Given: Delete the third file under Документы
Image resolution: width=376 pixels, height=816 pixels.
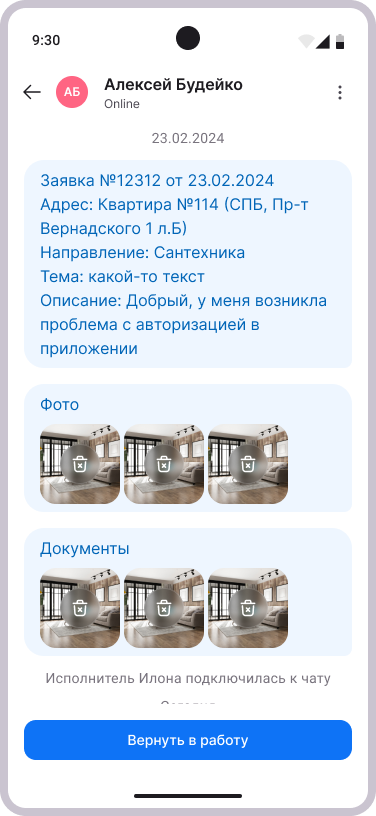Looking at the screenshot, I should tap(248, 608).
